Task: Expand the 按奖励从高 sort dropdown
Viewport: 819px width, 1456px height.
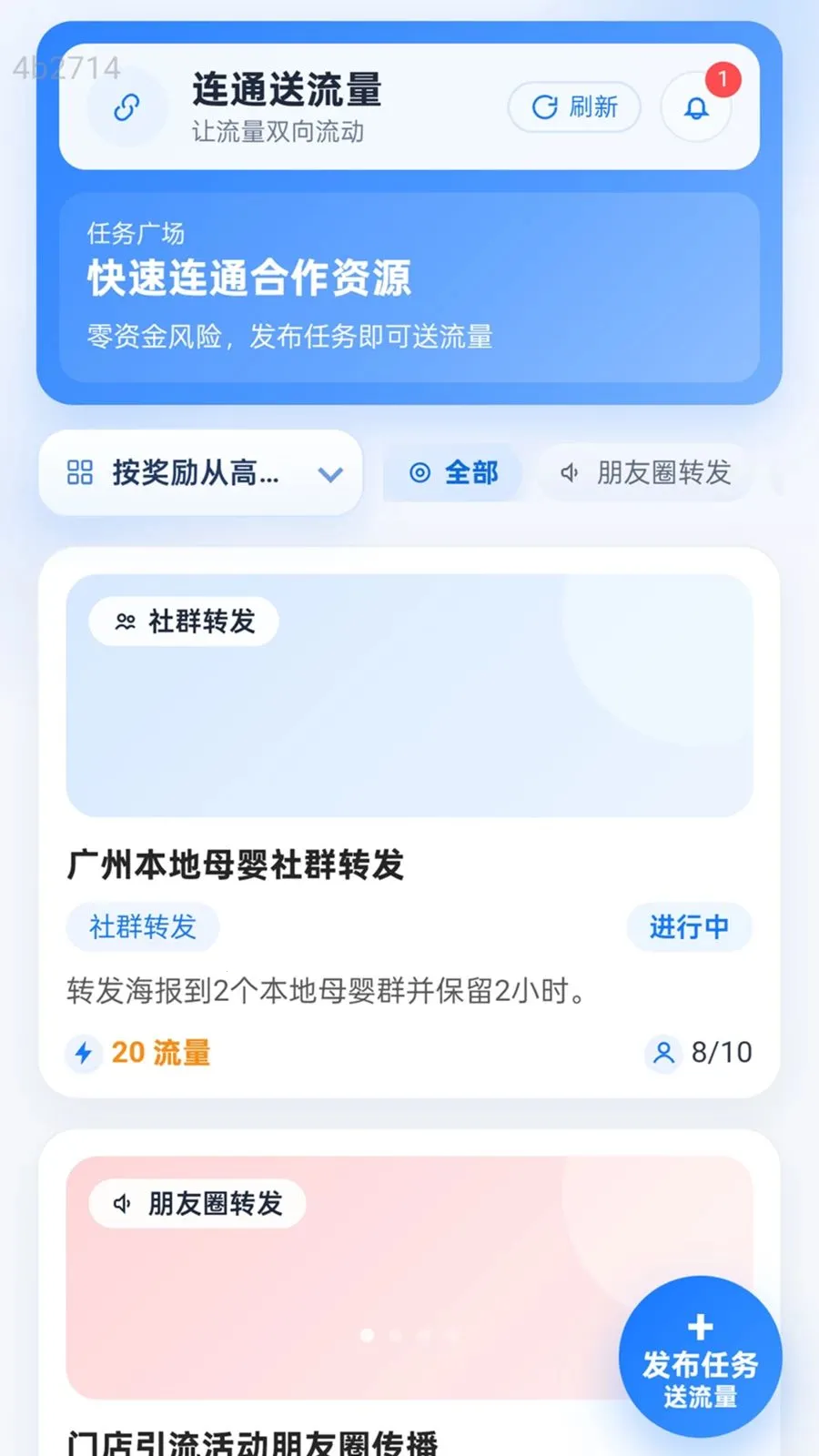Action: 200,473
